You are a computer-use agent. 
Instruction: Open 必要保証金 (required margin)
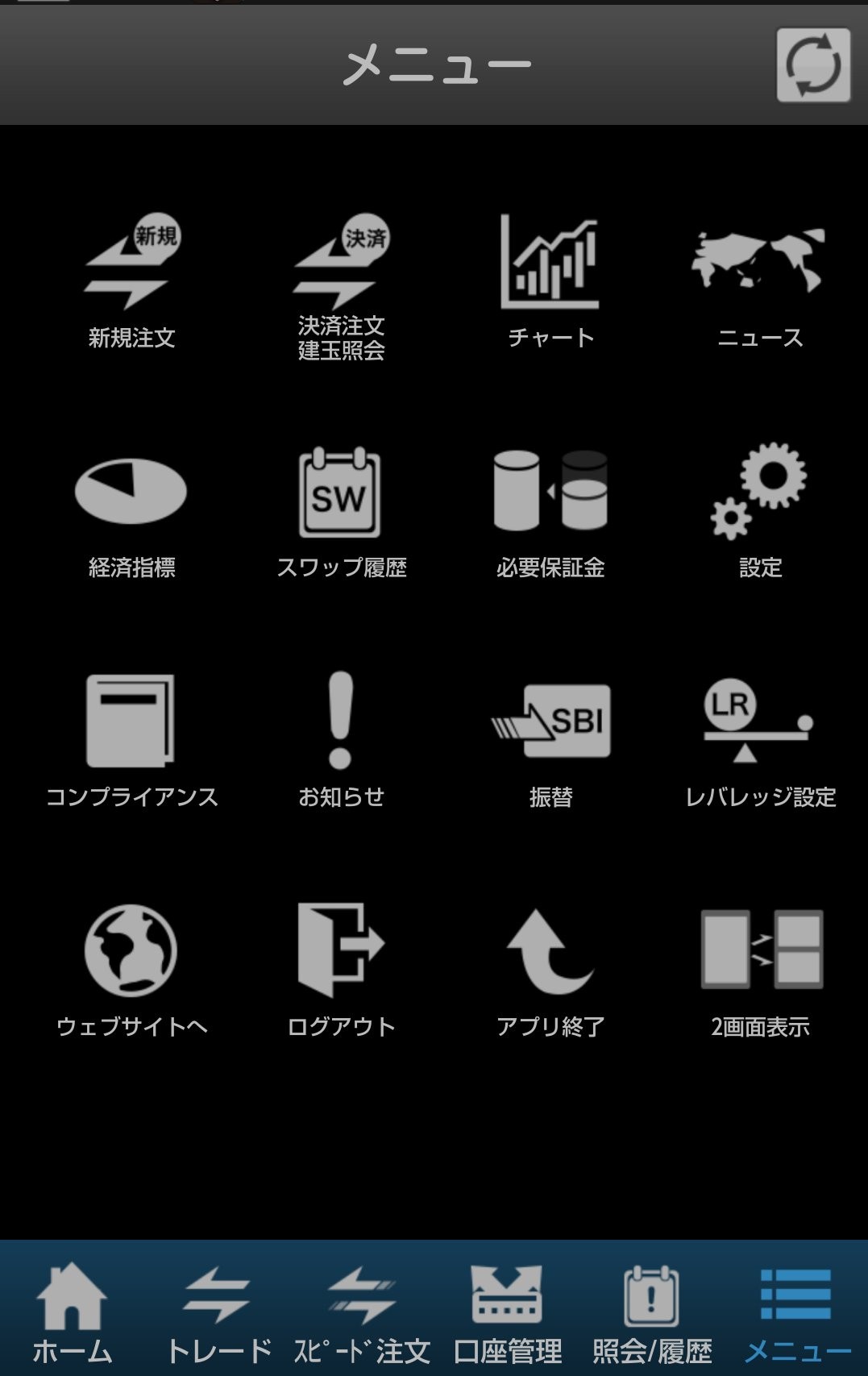[x=550, y=512]
